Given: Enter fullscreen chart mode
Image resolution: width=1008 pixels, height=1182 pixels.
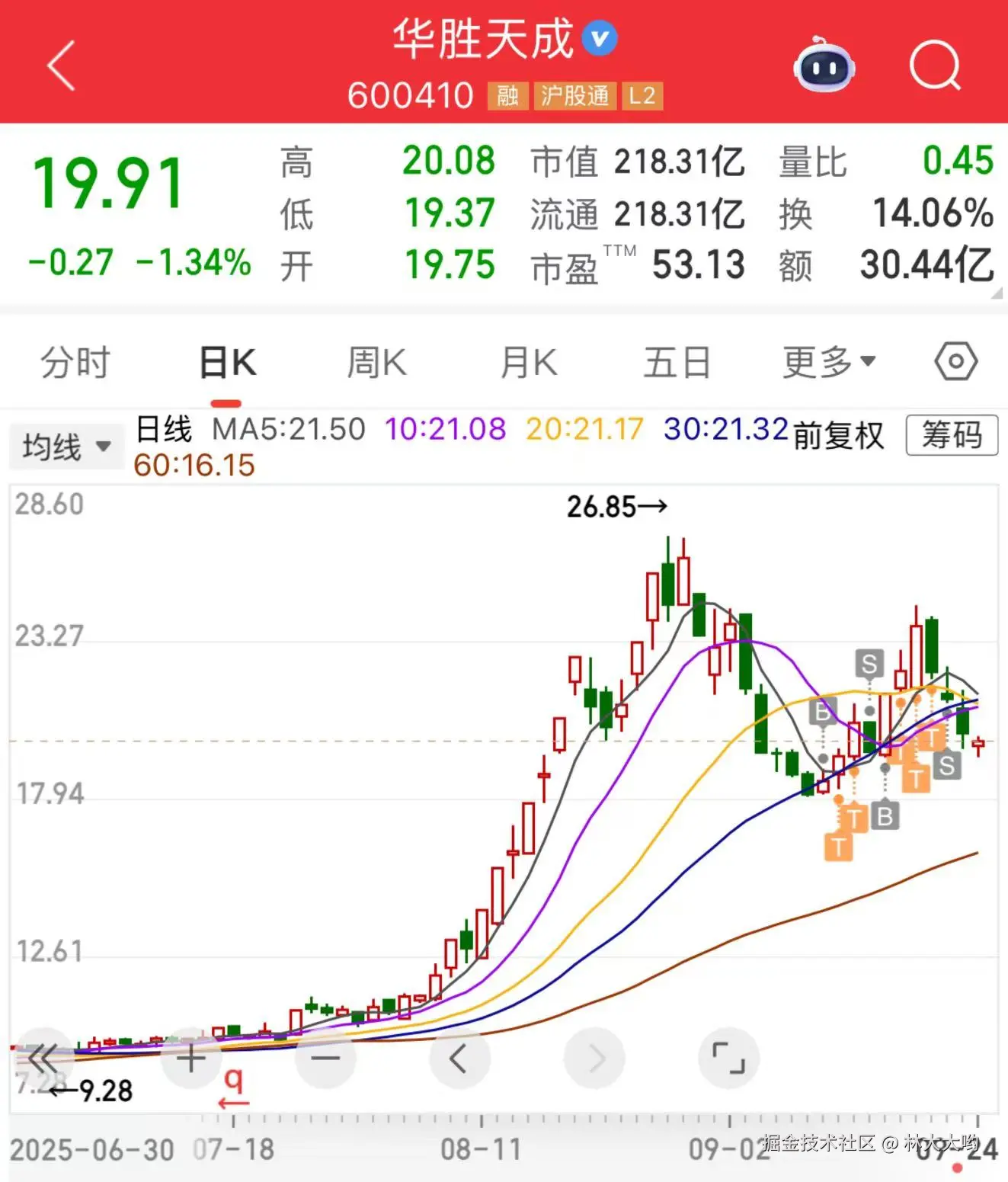Looking at the screenshot, I should tap(728, 1057).
